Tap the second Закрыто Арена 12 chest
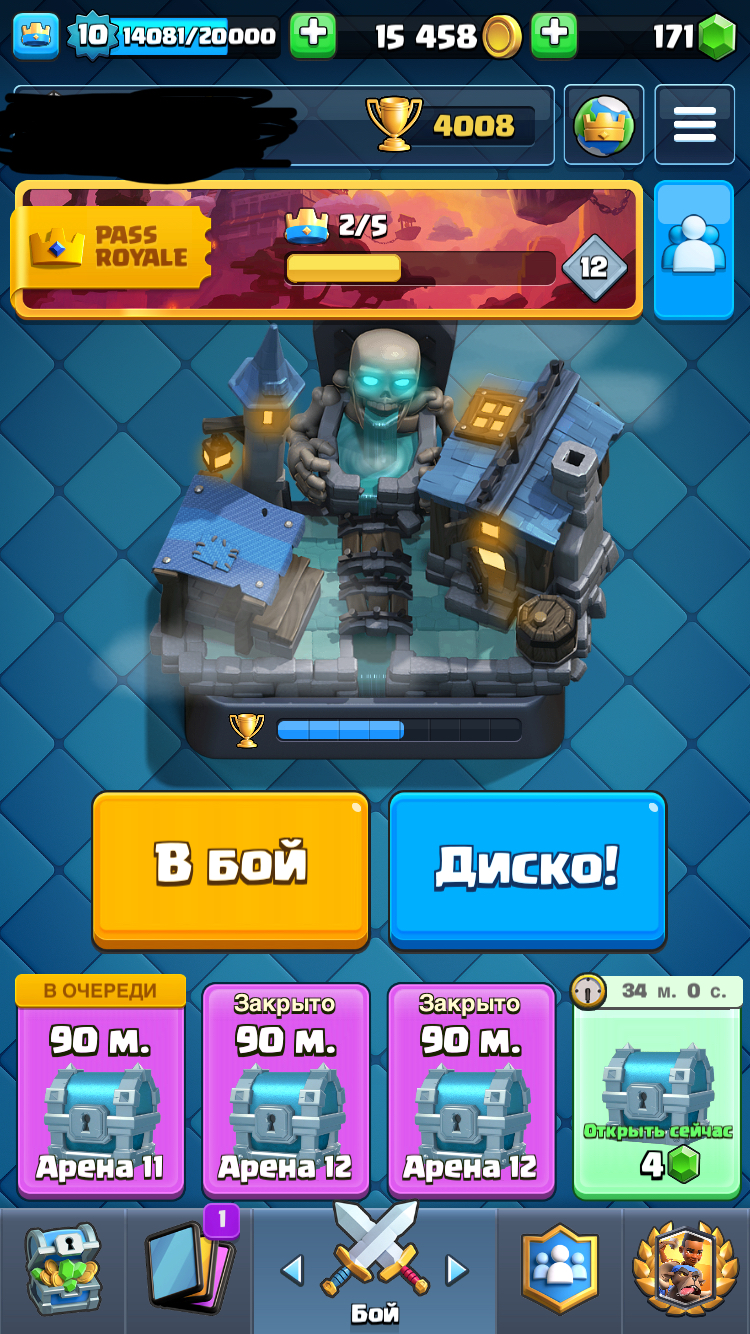This screenshot has width=750, height=1334. click(286, 1090)
